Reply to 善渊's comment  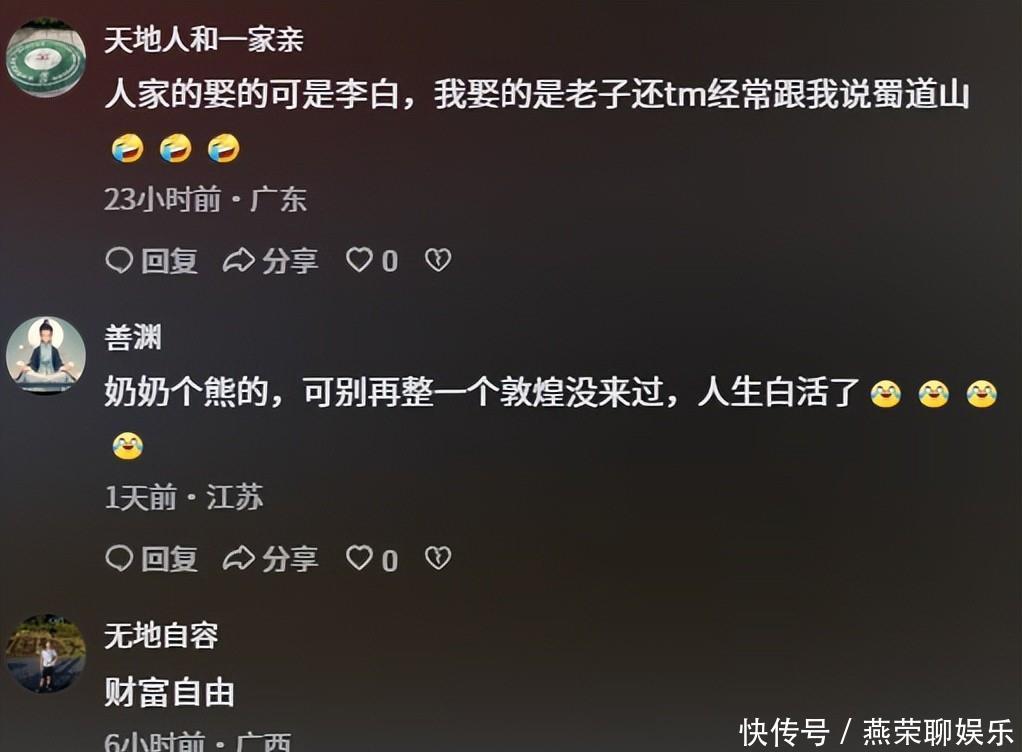click(152, 558)
